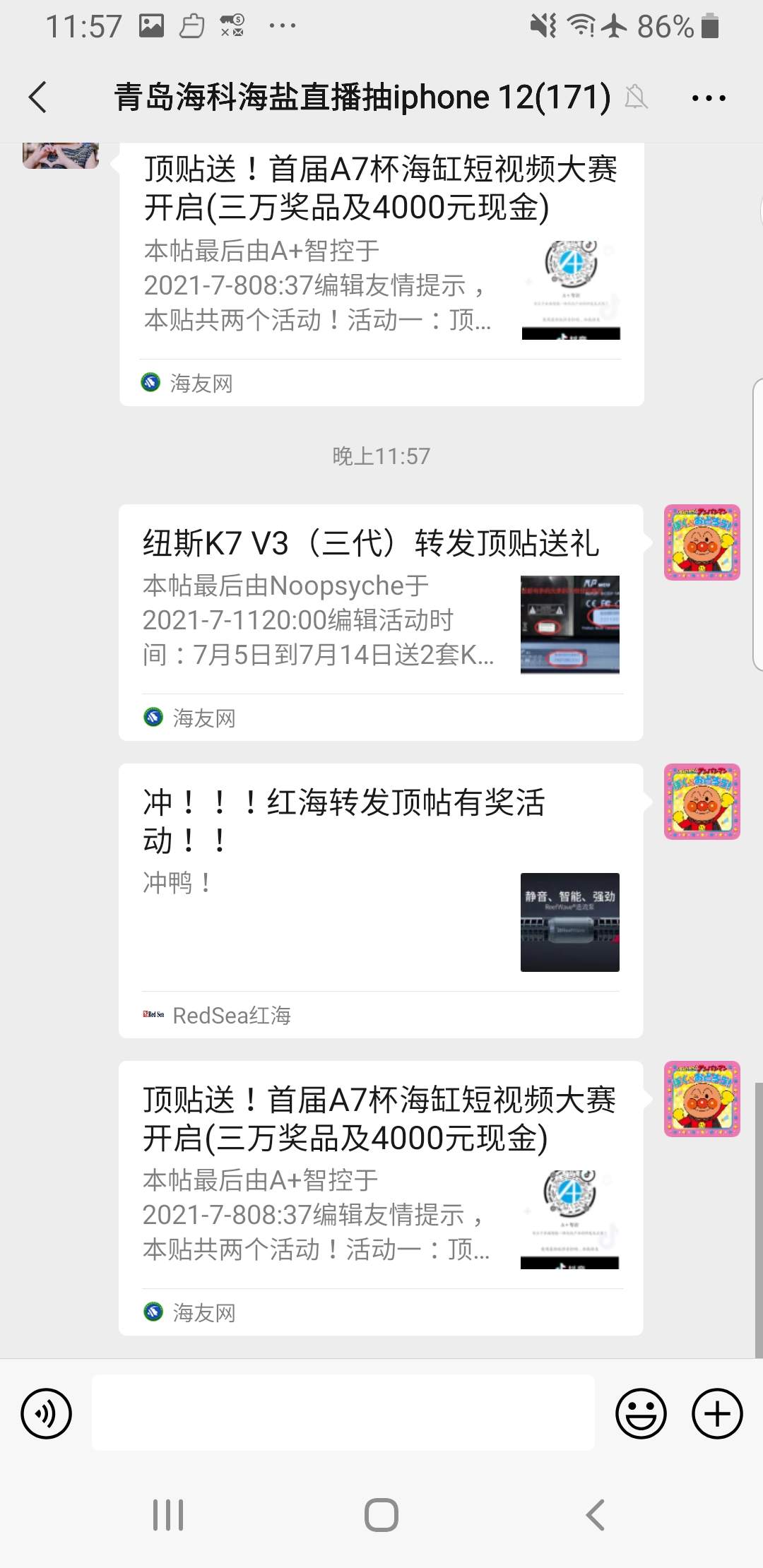The image size is (763, 1568).
Task: Switch to voice message input
Action: (x=47, y=1413)
